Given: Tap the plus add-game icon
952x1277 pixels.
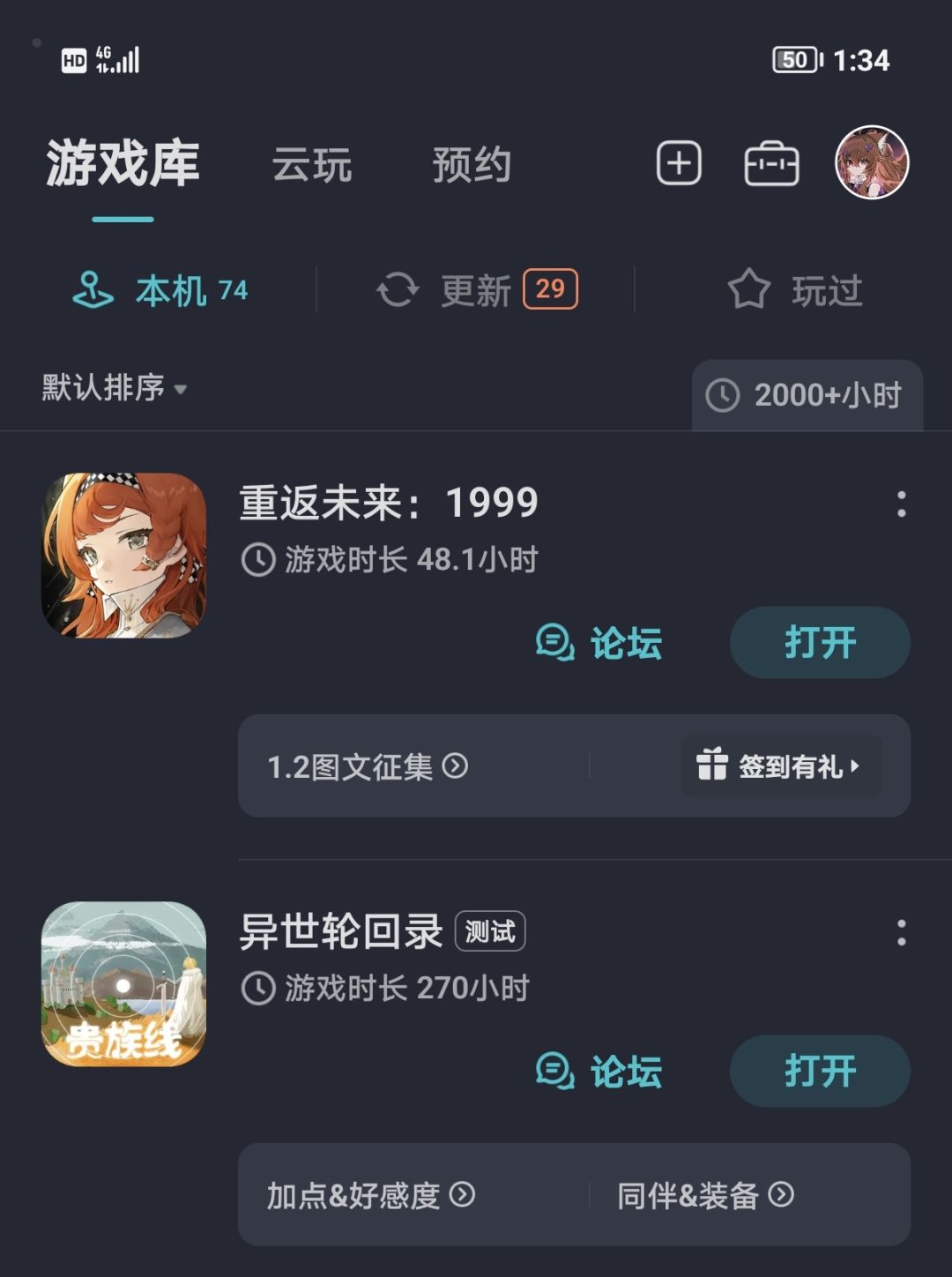Looking at the screenshot, I should [679, 163].
